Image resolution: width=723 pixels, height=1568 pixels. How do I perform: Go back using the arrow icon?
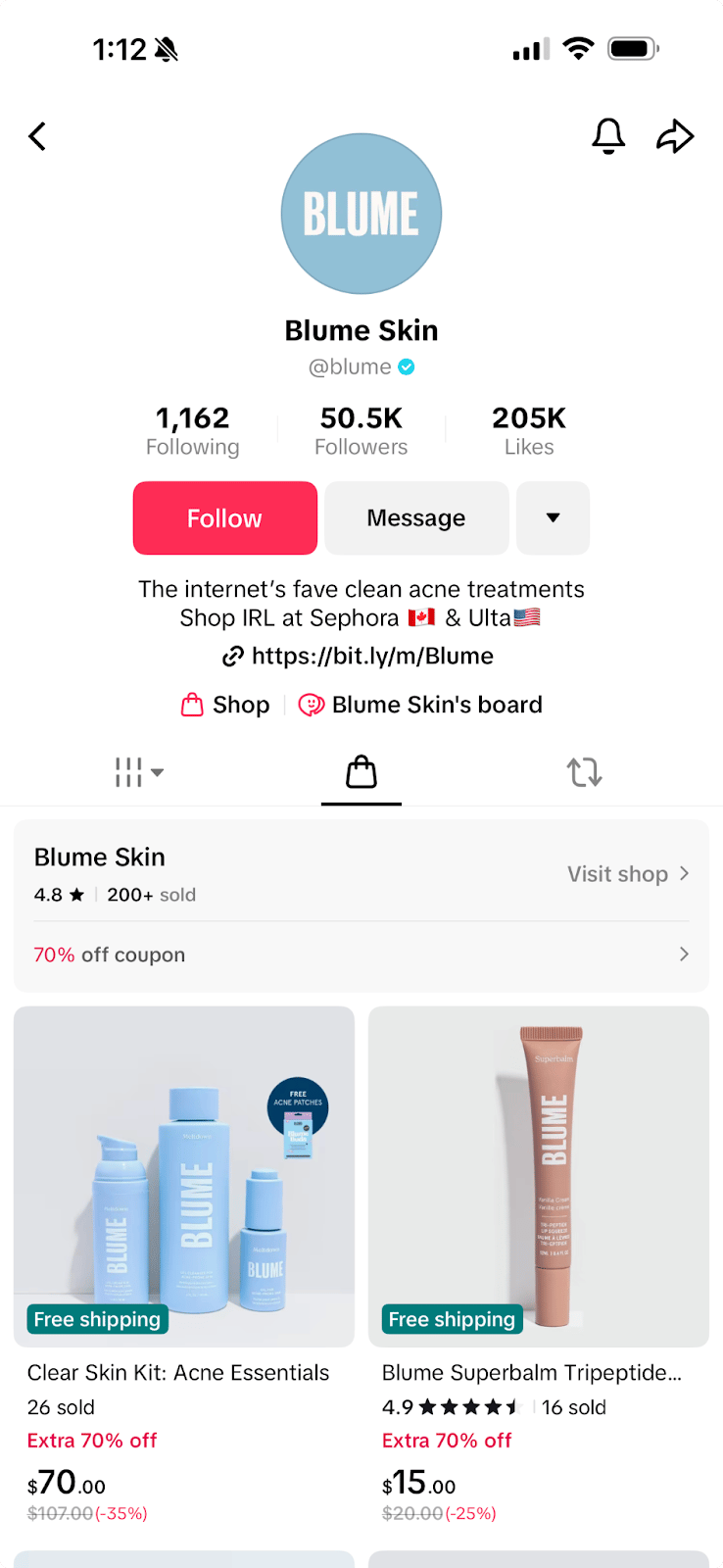pos(37,136)
